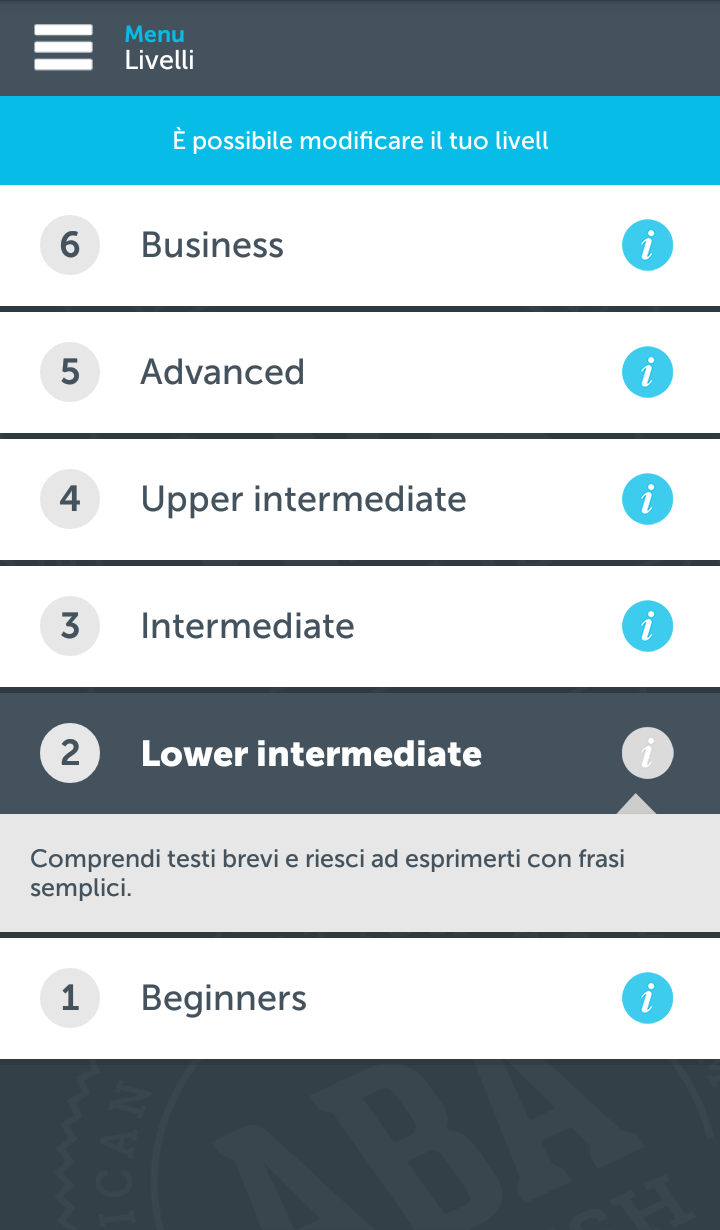Tap info icon for level 3 Intermediate
Image resolution: width=720 pixels, height=1230 pixels.
pos(647,626)
